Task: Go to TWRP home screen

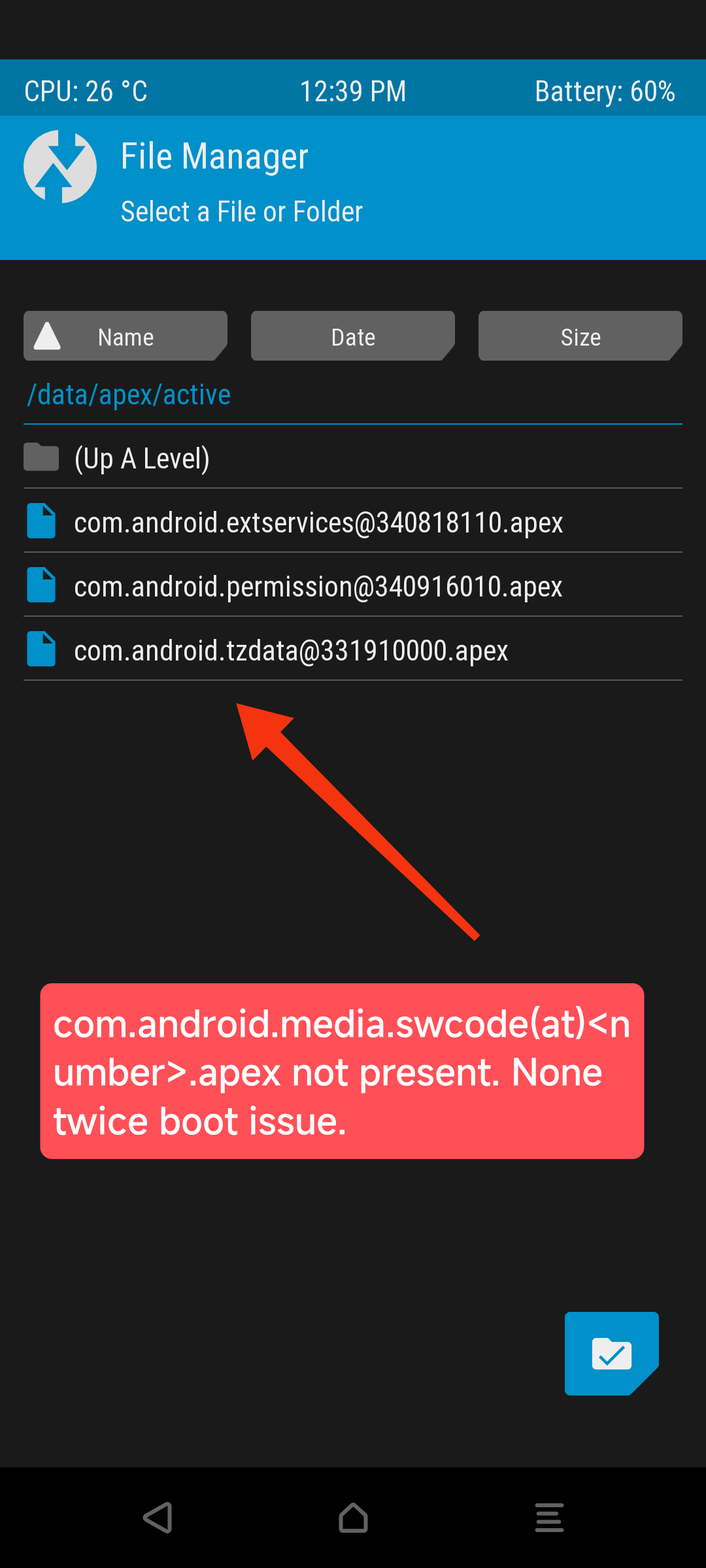Action: (x=353, y=1517)
